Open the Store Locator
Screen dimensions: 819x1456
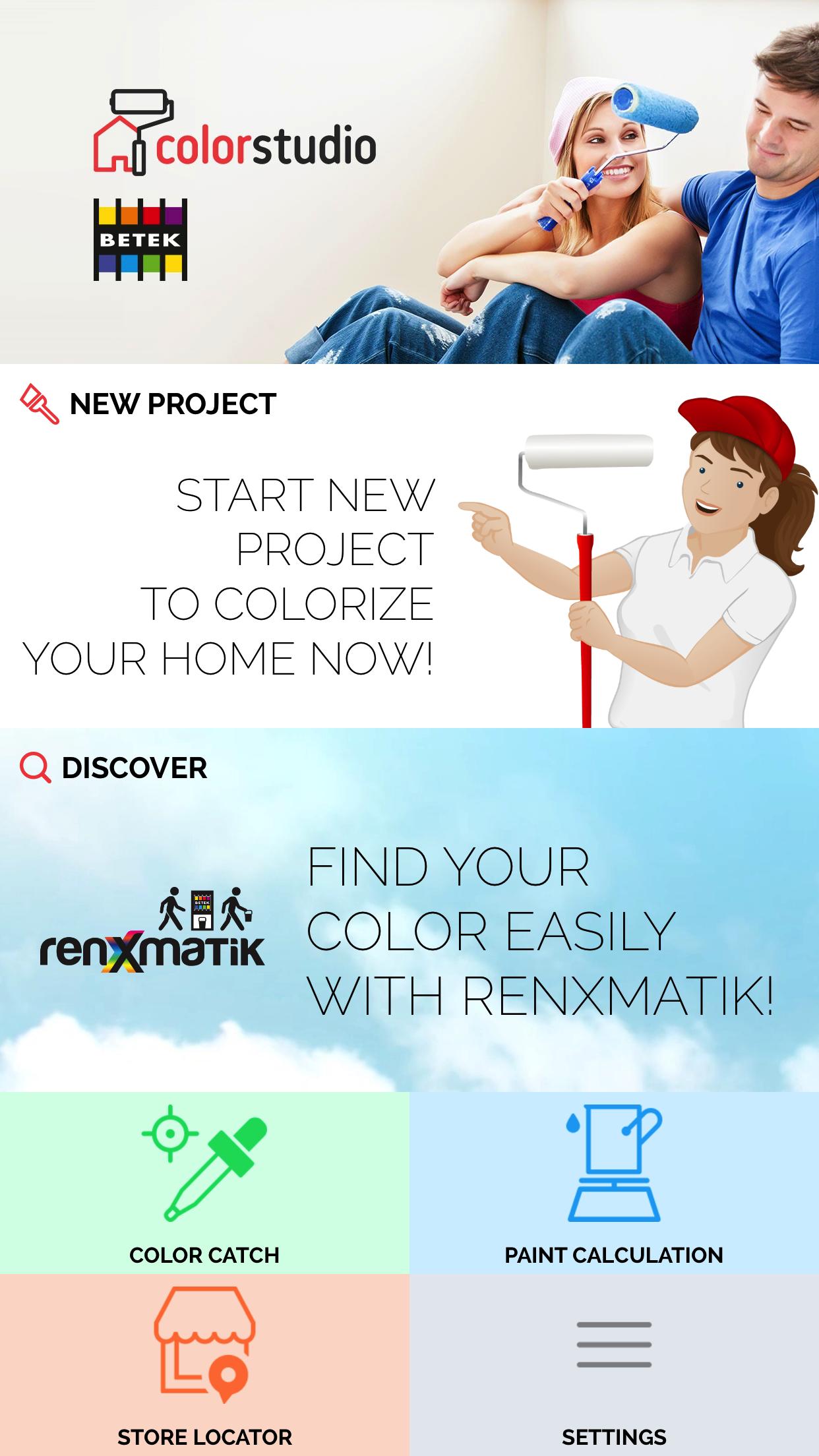pyautogui.click(x=204, y=1365)
